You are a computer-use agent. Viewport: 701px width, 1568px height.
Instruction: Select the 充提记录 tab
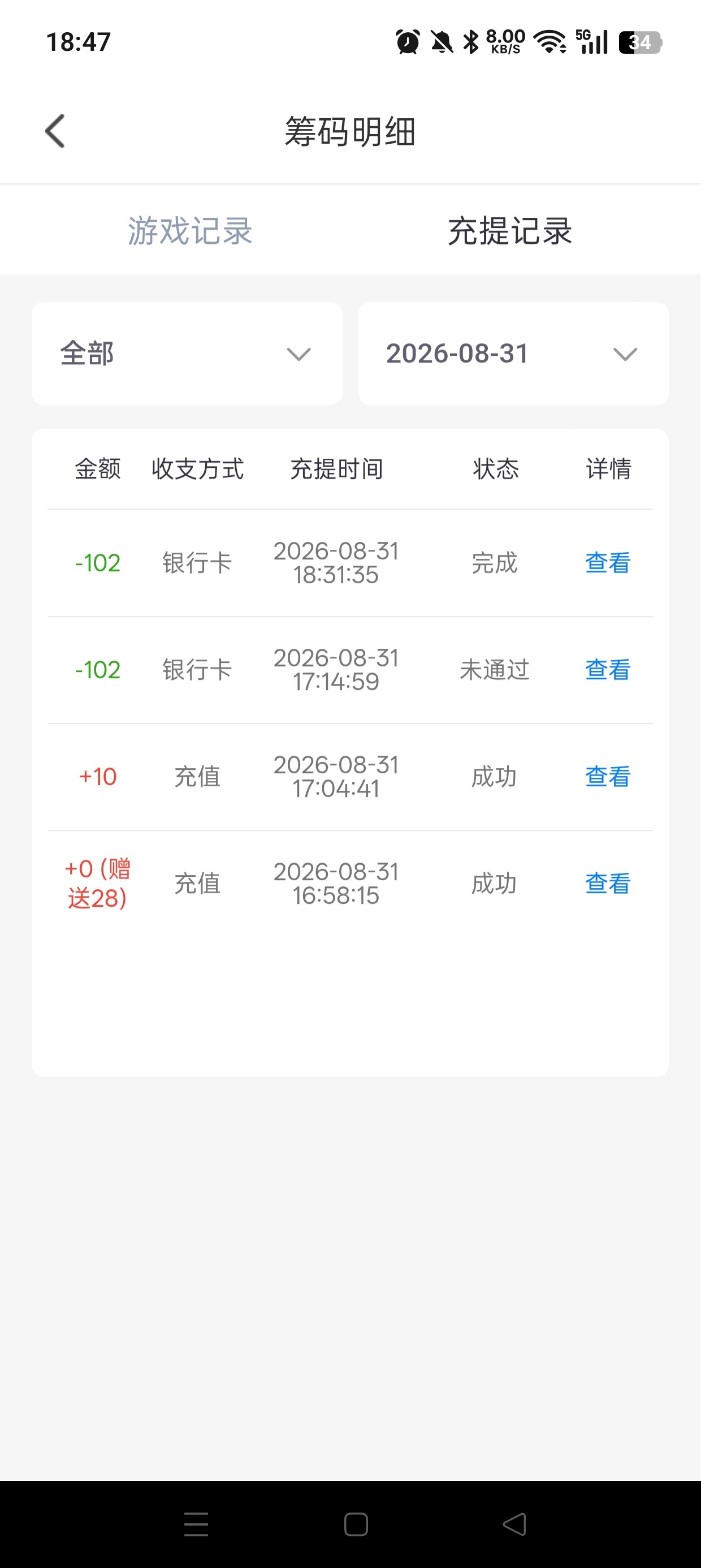tap(510, 231)
